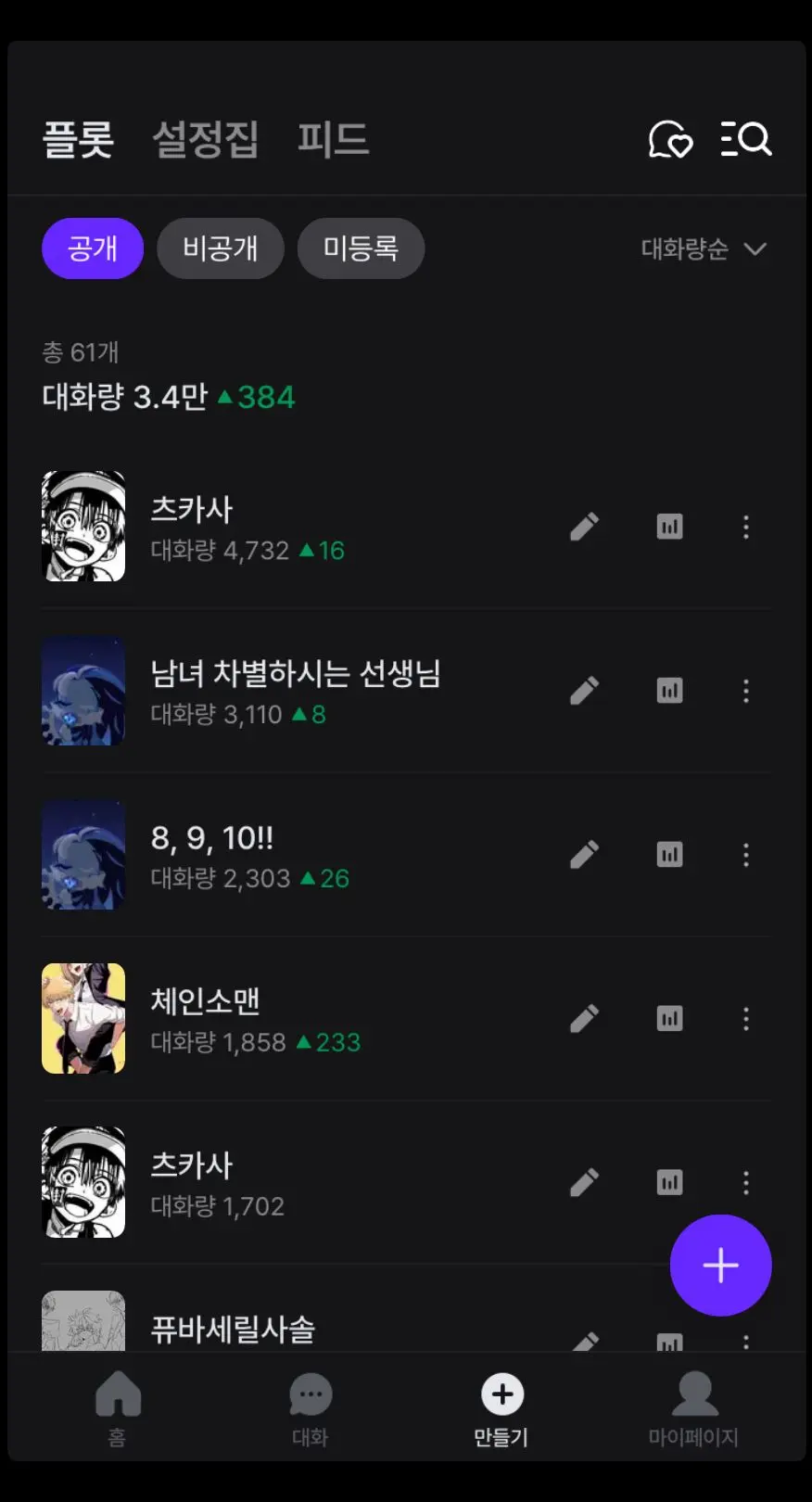
Task: Edit the 남녀 차별하시는 선생님 plot
Action: [x=584, y=691]
